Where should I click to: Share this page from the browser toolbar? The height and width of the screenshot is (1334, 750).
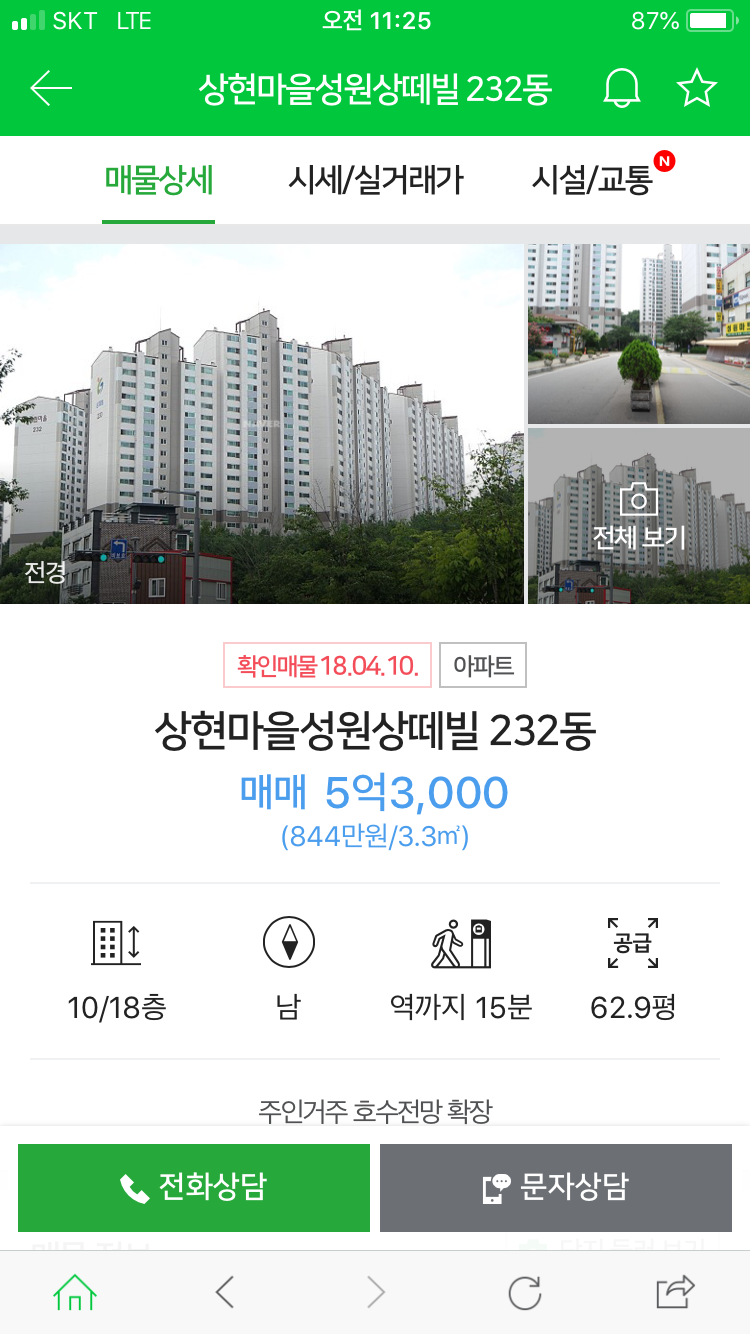coord(675,1293)
